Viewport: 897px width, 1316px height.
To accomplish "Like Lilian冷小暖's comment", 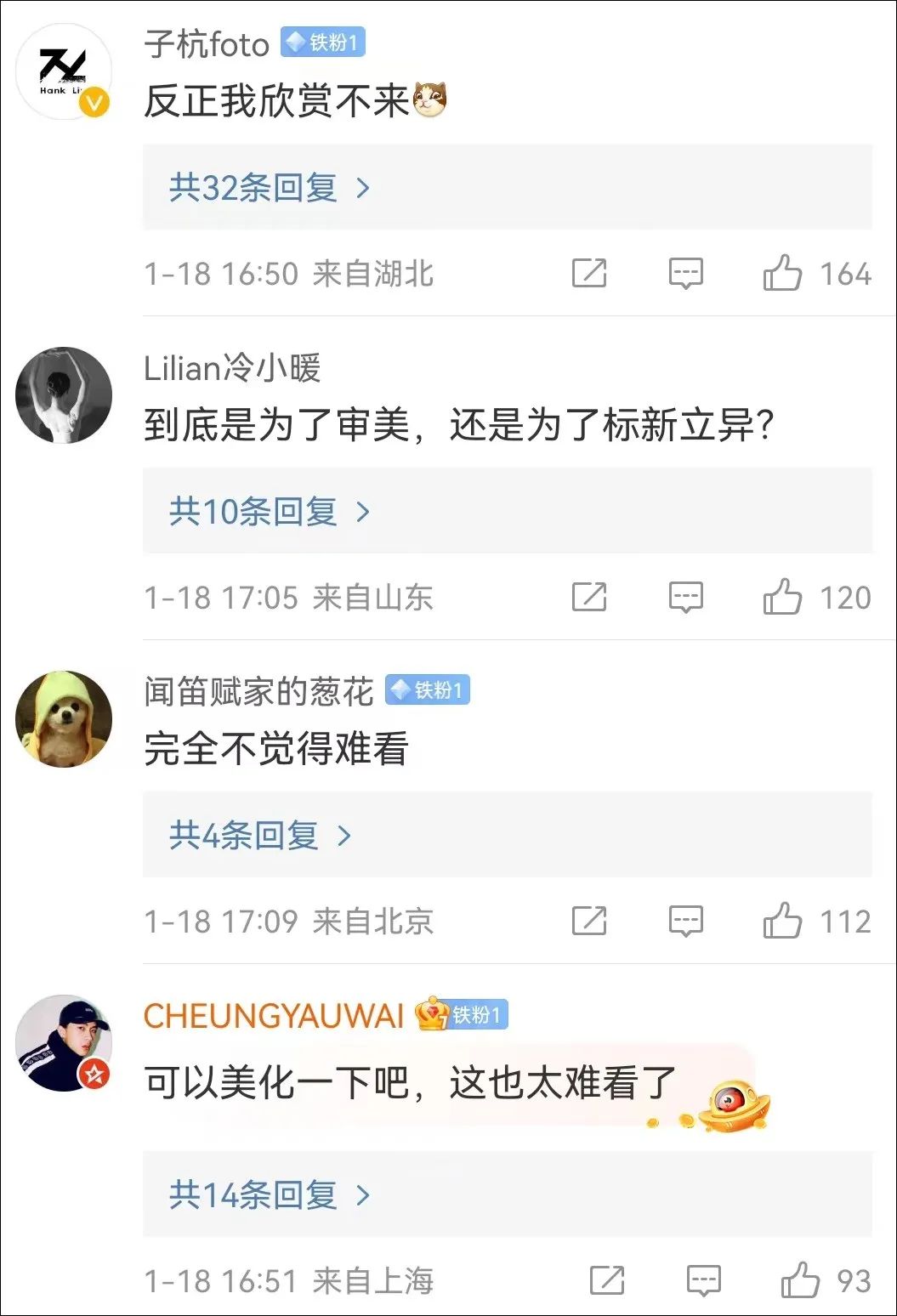I will [x=782, y=597].
